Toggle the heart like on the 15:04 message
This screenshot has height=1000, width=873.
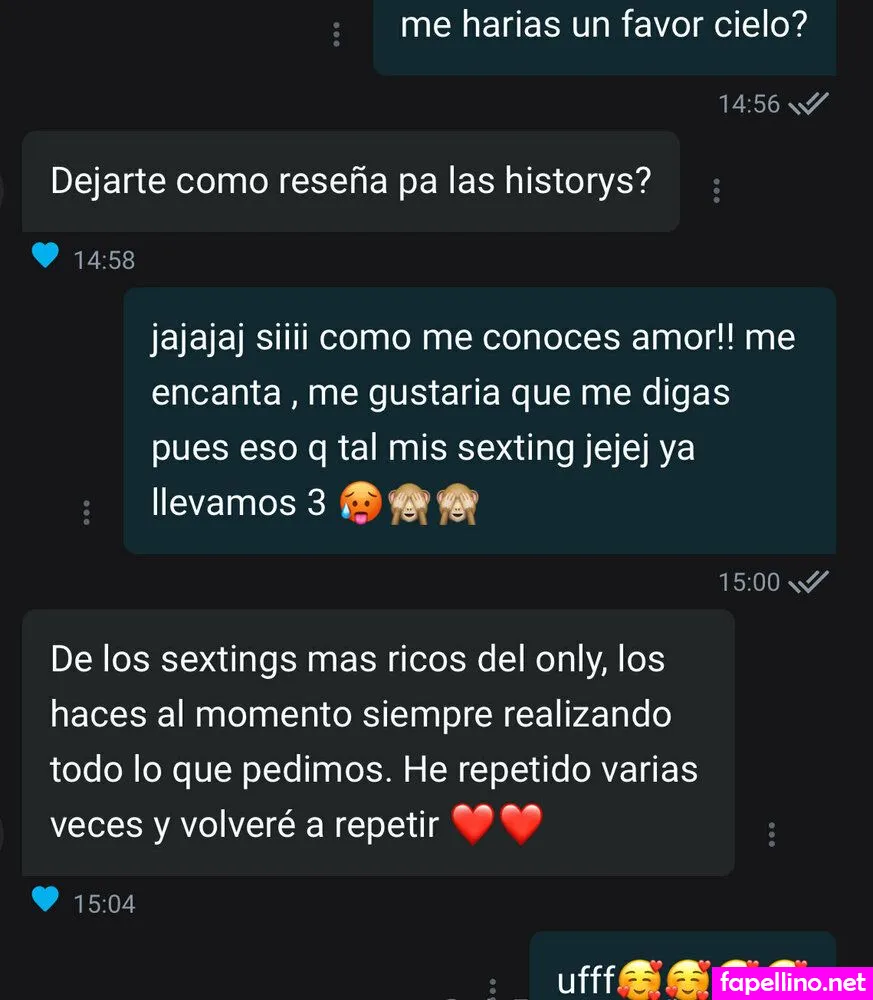pos(45,900)
